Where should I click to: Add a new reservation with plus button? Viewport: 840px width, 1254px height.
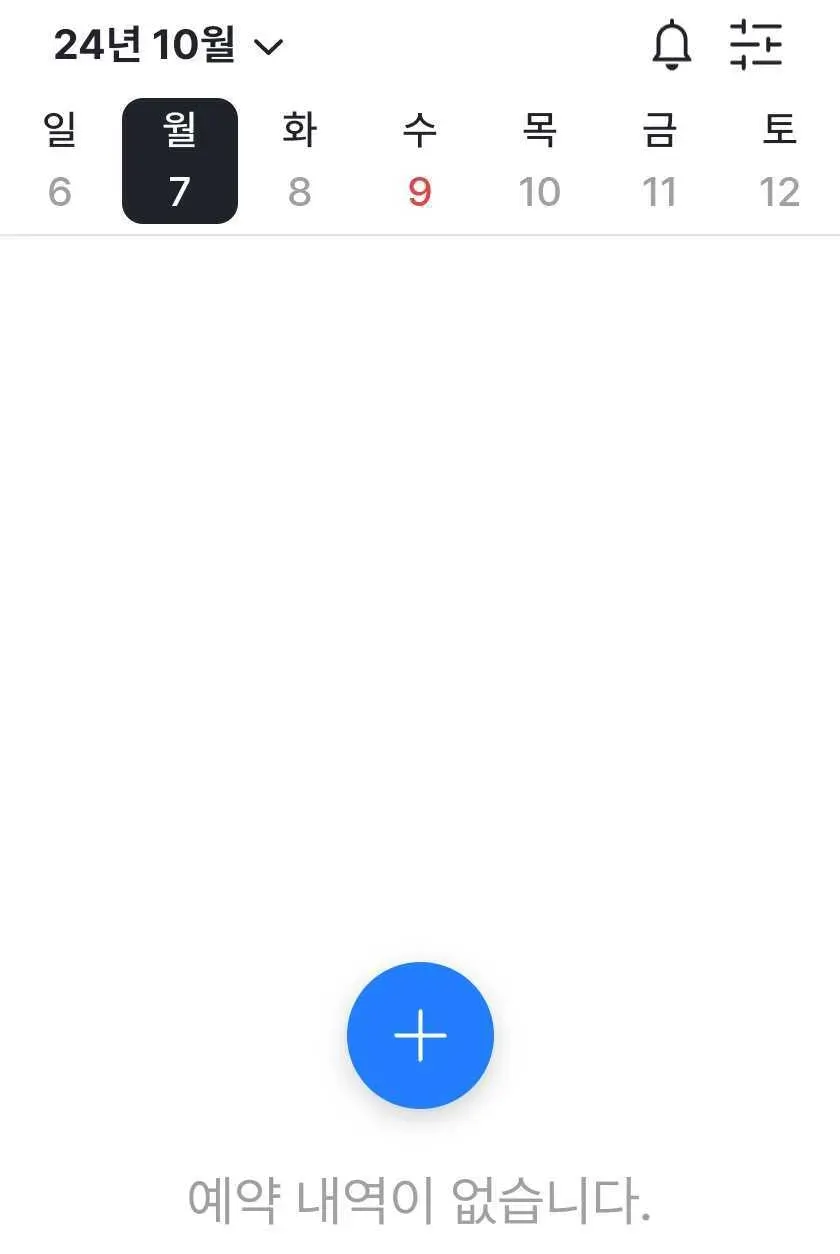coord(420,1035)
